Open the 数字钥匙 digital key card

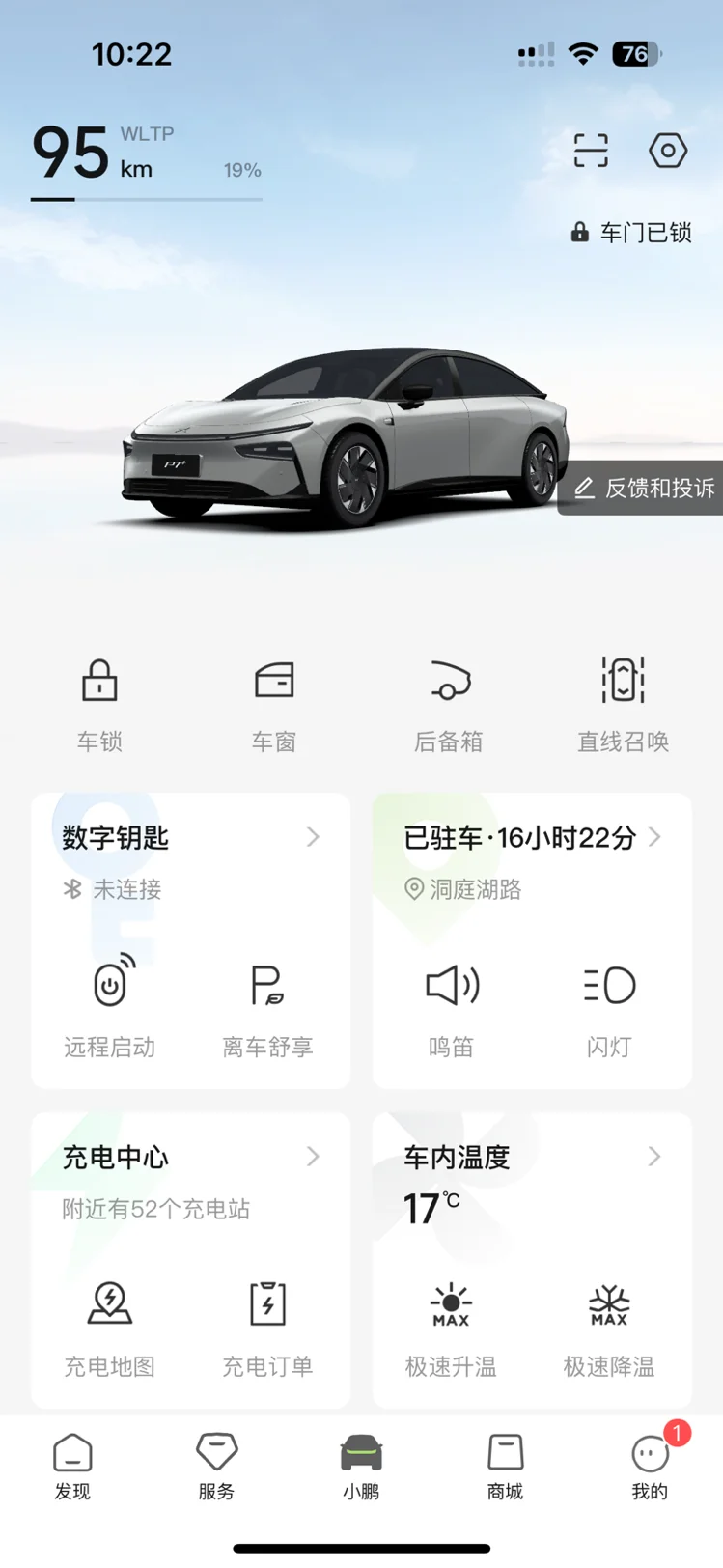coord(190,838)
